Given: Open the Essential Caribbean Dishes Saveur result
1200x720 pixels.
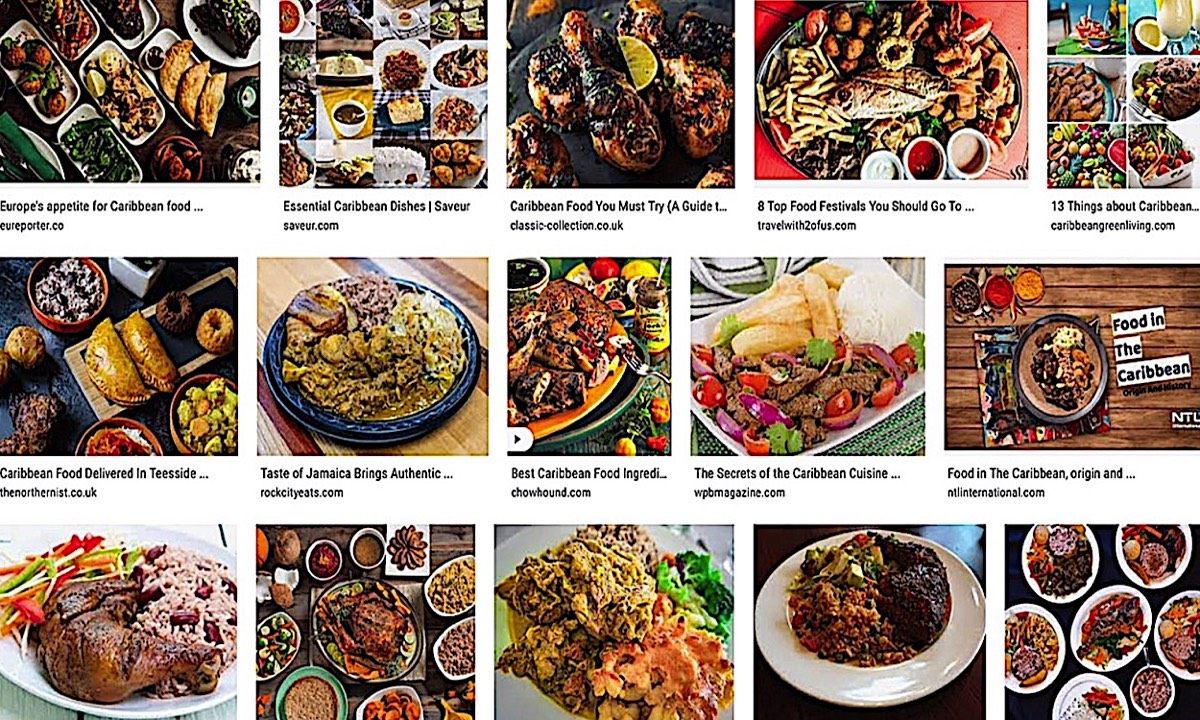Looking at the screenshot, I should pos(376,207).
